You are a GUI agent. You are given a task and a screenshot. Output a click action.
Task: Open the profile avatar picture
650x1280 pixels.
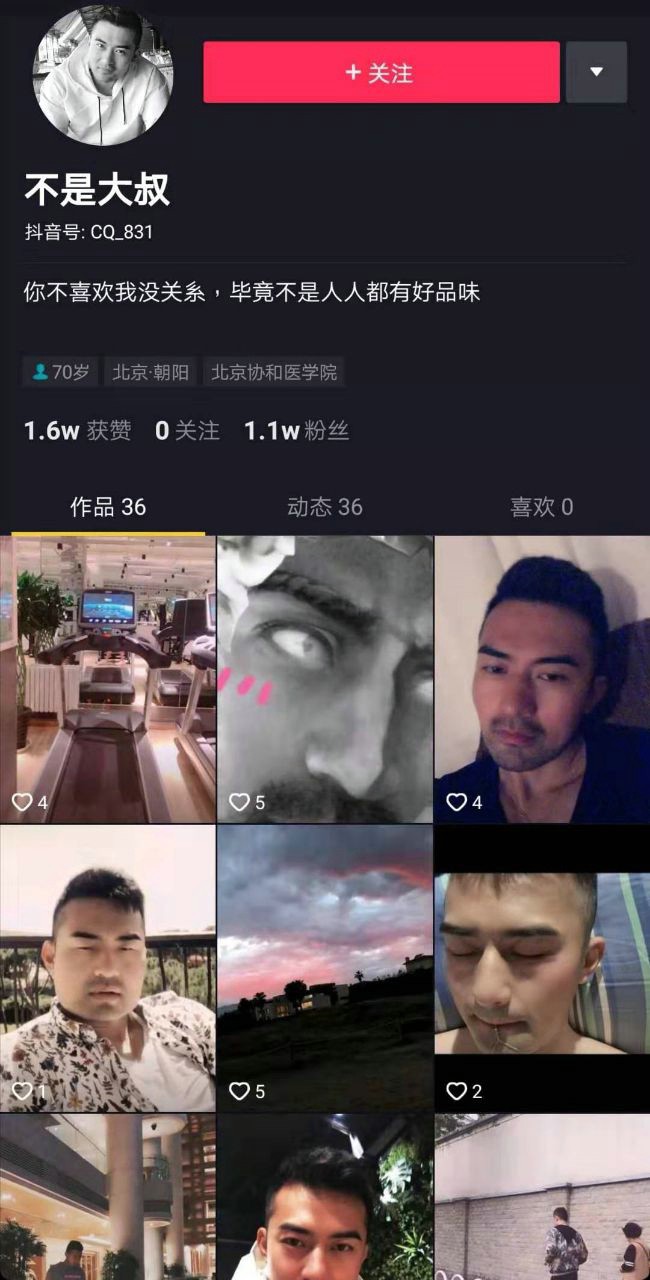coord(102,74)
